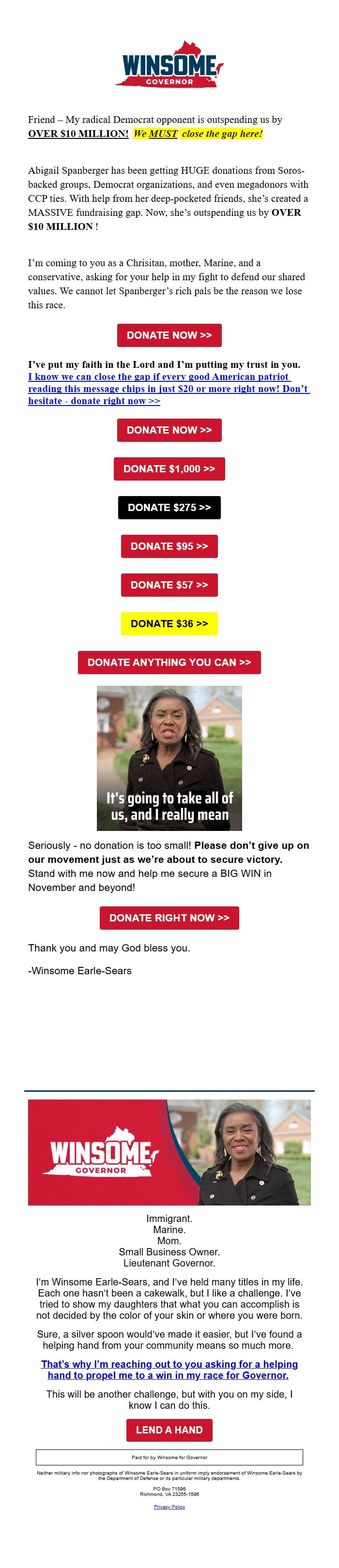Tap the LEND A HAND button
This screenshot has width=339, height=1568.
click(169, 1429)
